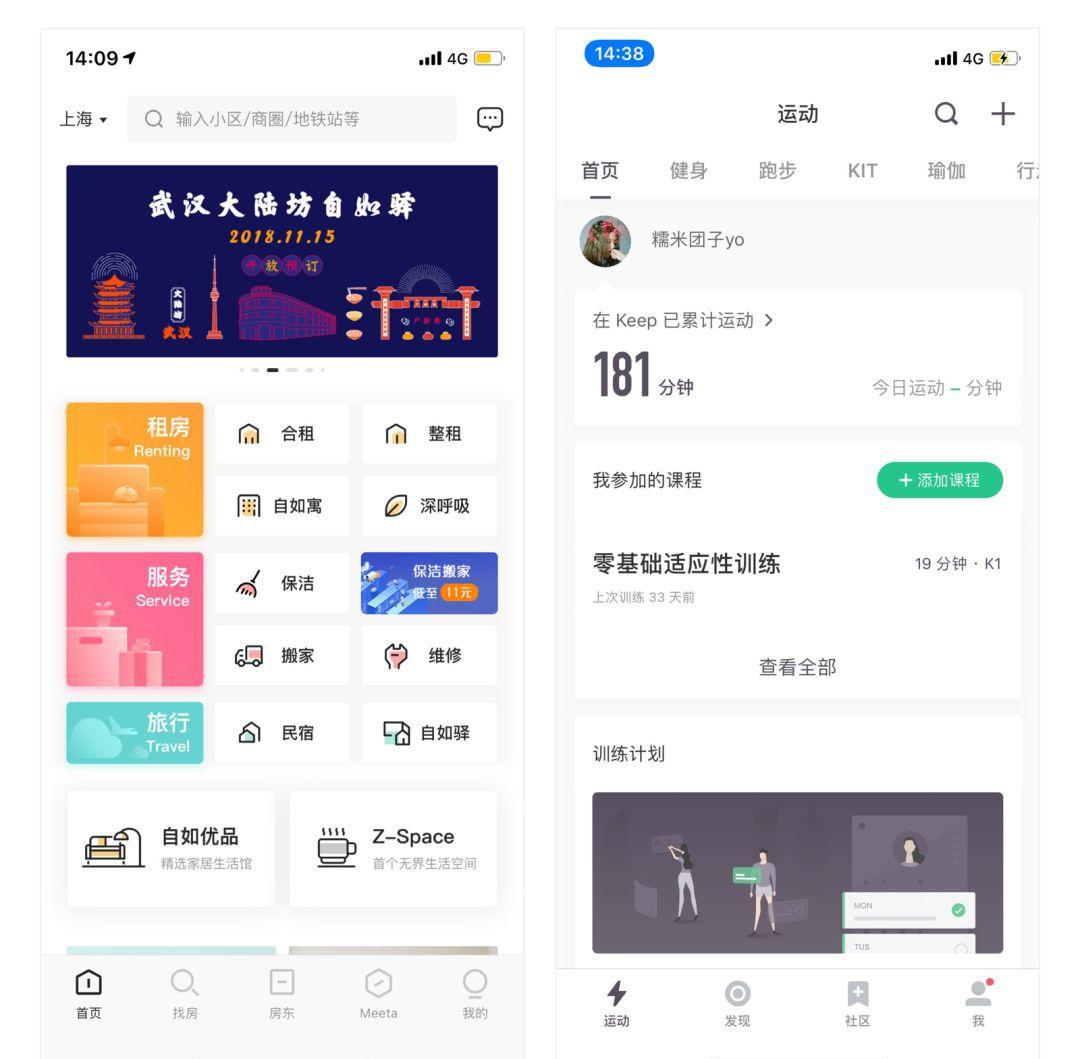1080x1059 pixels.
Task: Open the 搬家 moving service
Action: 282,656
